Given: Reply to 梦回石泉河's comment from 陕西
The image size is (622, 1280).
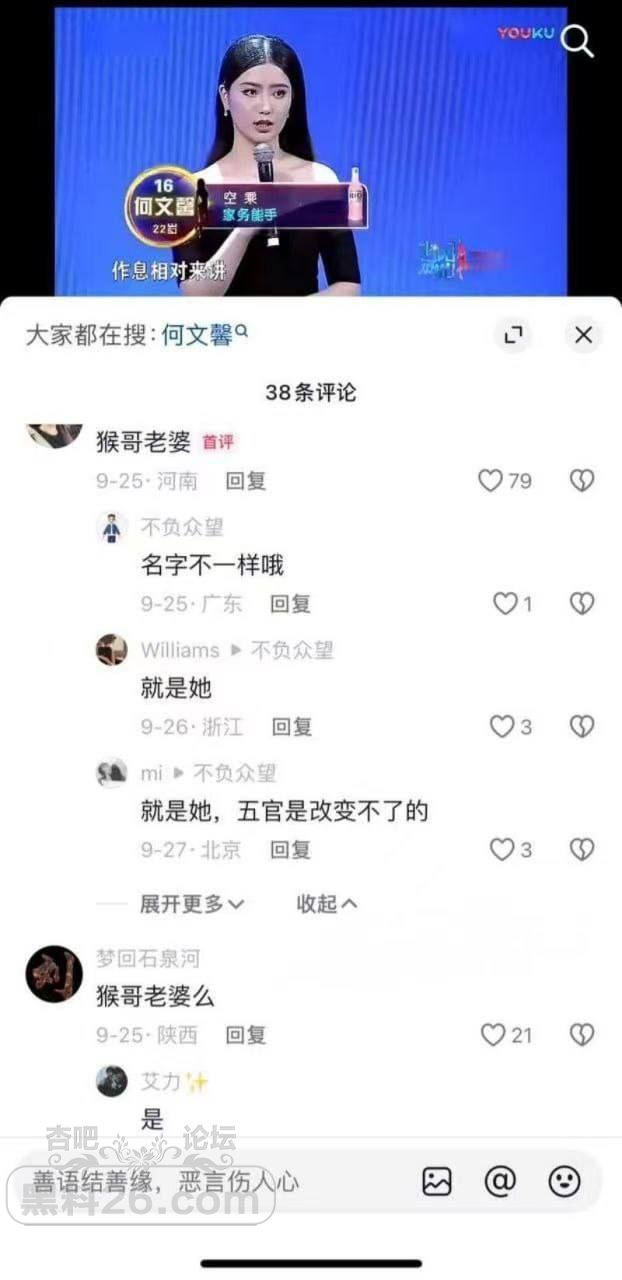Looking at the screenshot, I should tap(245, 1035).
